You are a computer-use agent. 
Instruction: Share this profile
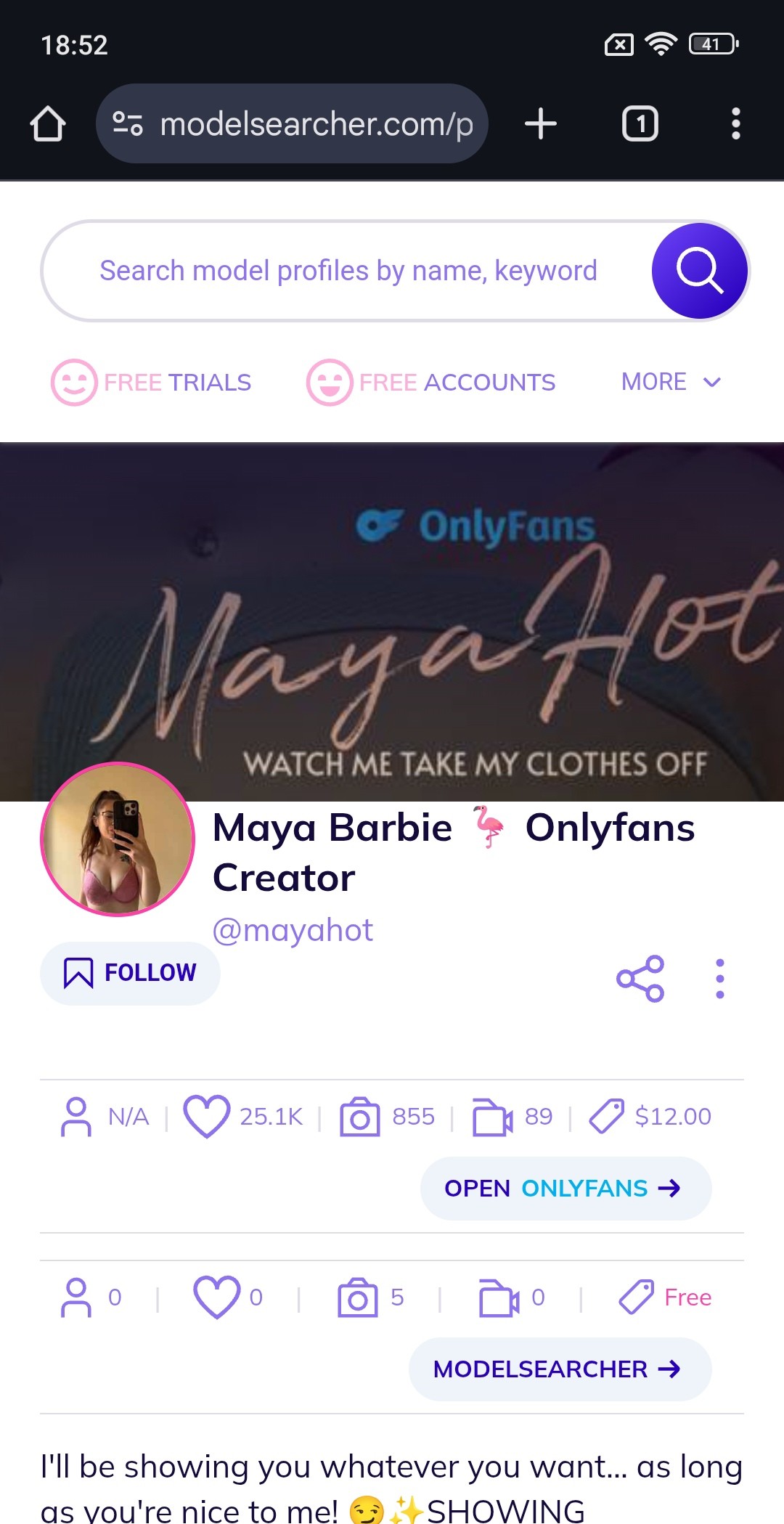[x=640, y=979]
